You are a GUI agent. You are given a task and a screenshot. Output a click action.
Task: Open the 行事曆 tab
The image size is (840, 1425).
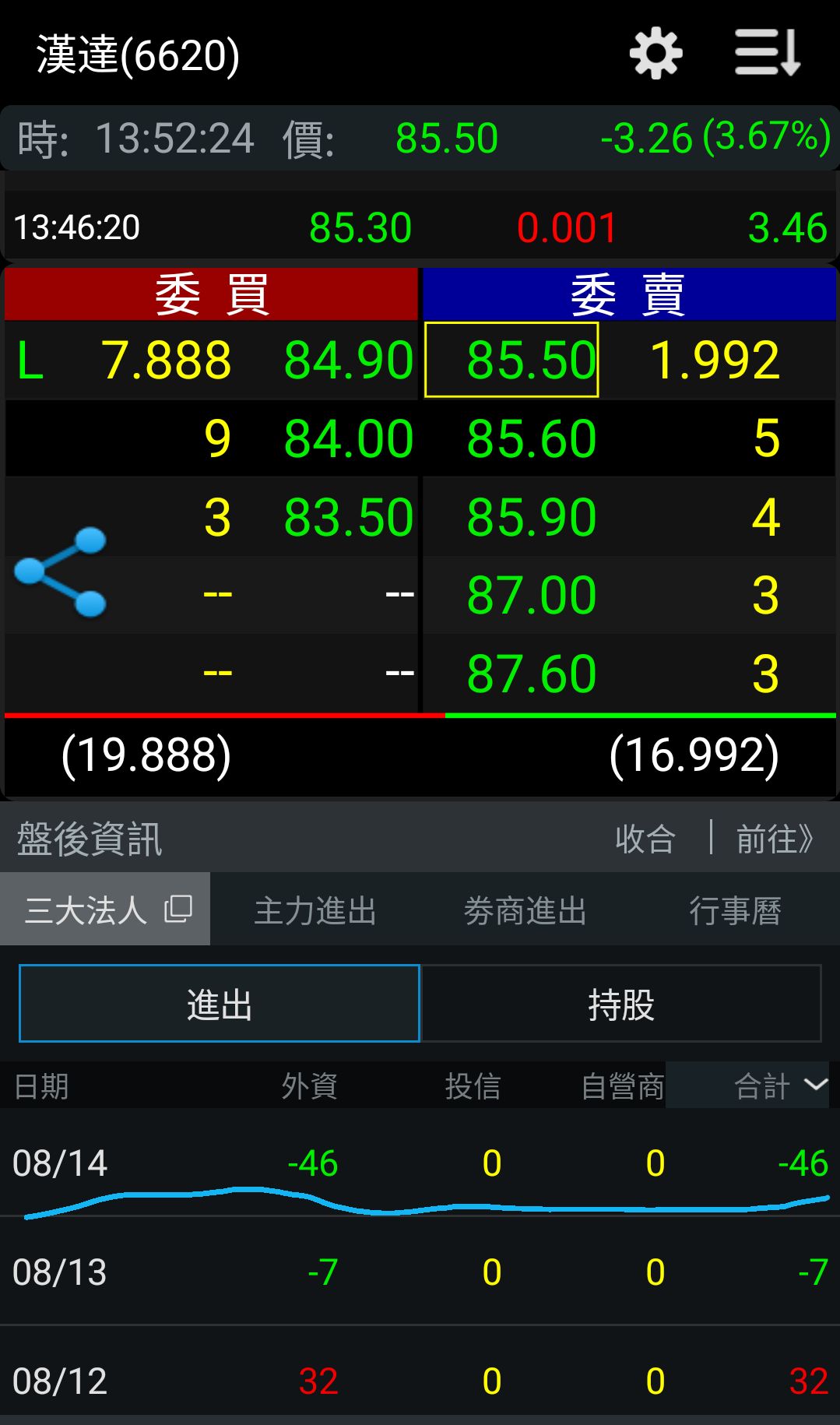tap(736, 910)
